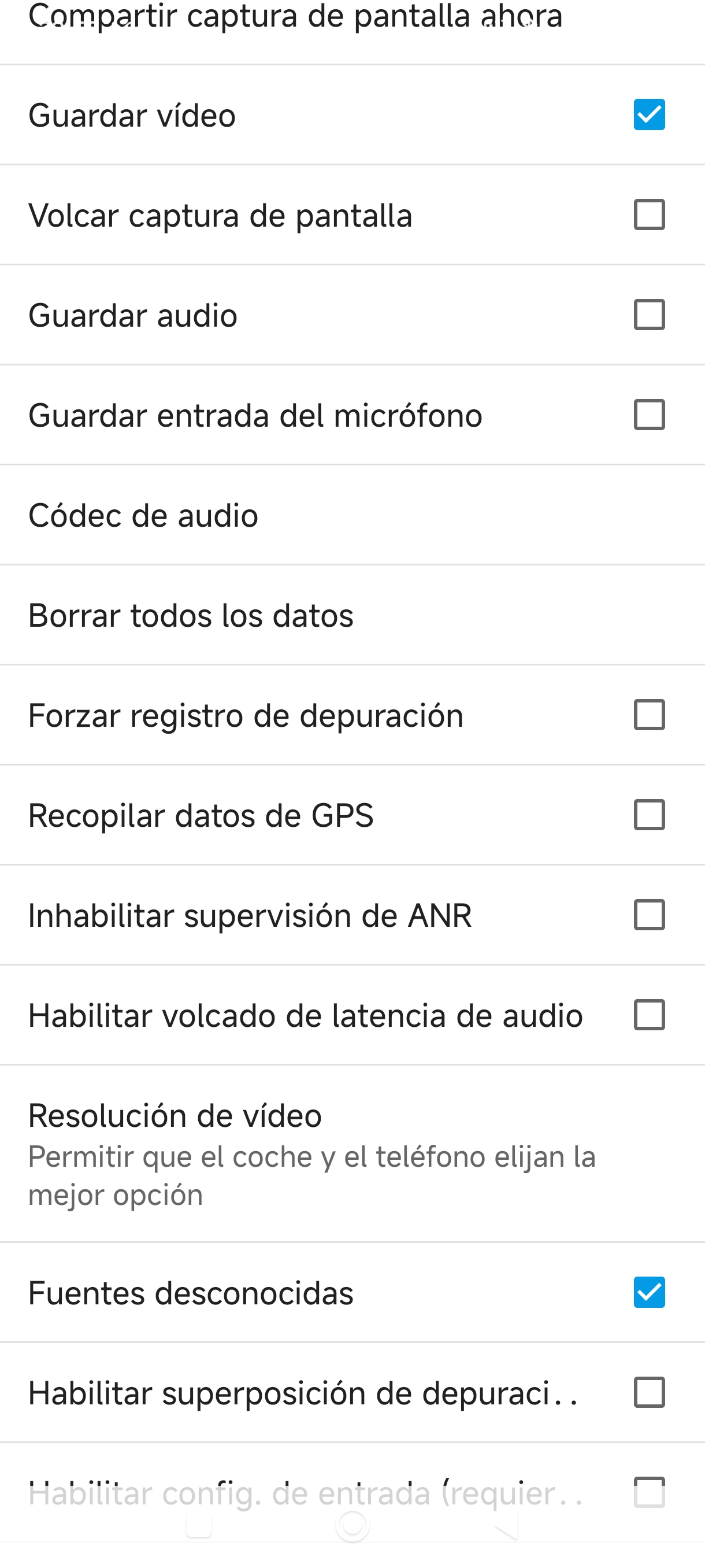Check Habilitar config. de entrada option
Image resolution: width=705 pixels, height=1568 pixels.
pos(649,1492)
